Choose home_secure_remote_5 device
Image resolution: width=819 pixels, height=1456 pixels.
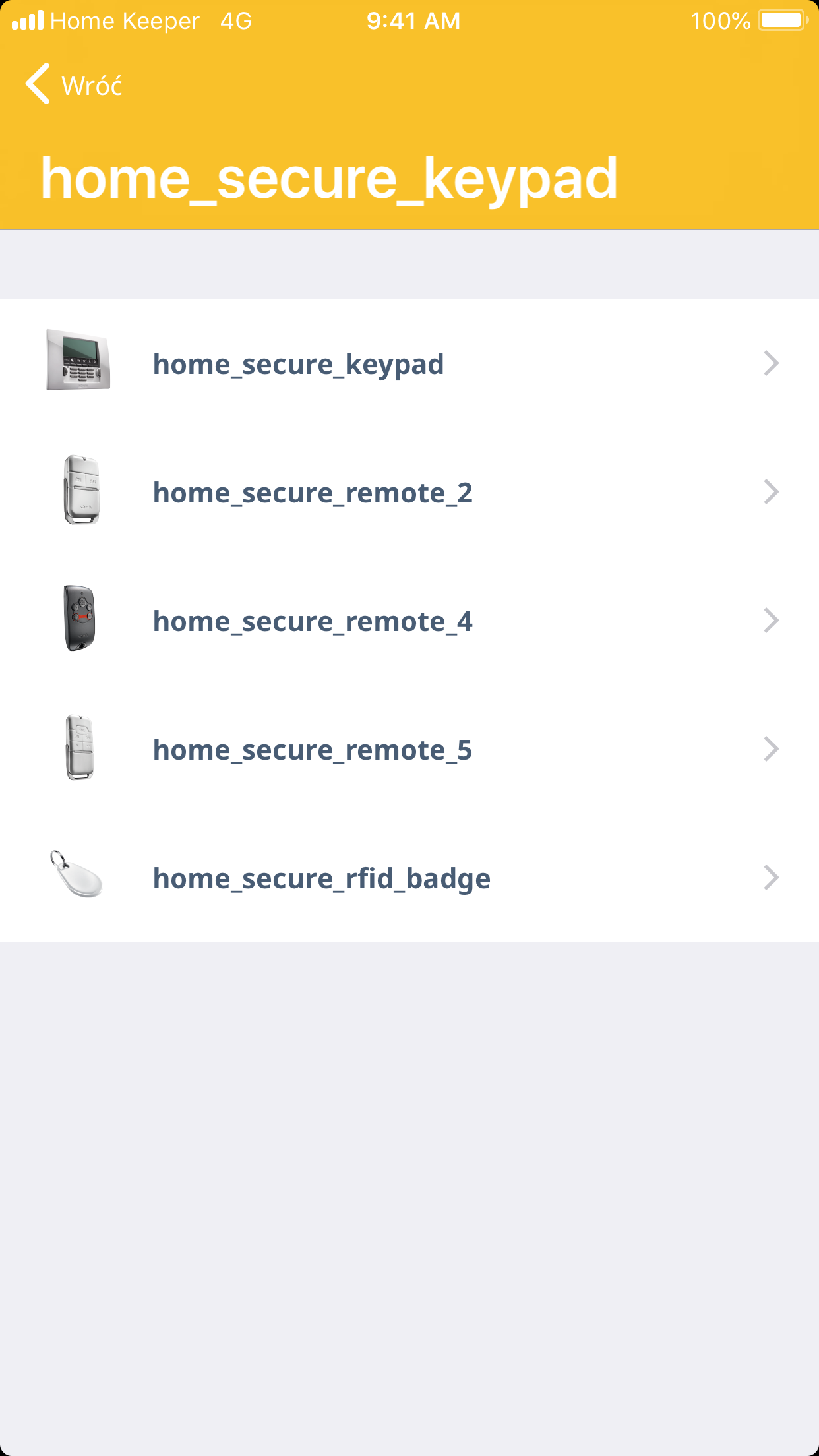click(x=409, y=749)
